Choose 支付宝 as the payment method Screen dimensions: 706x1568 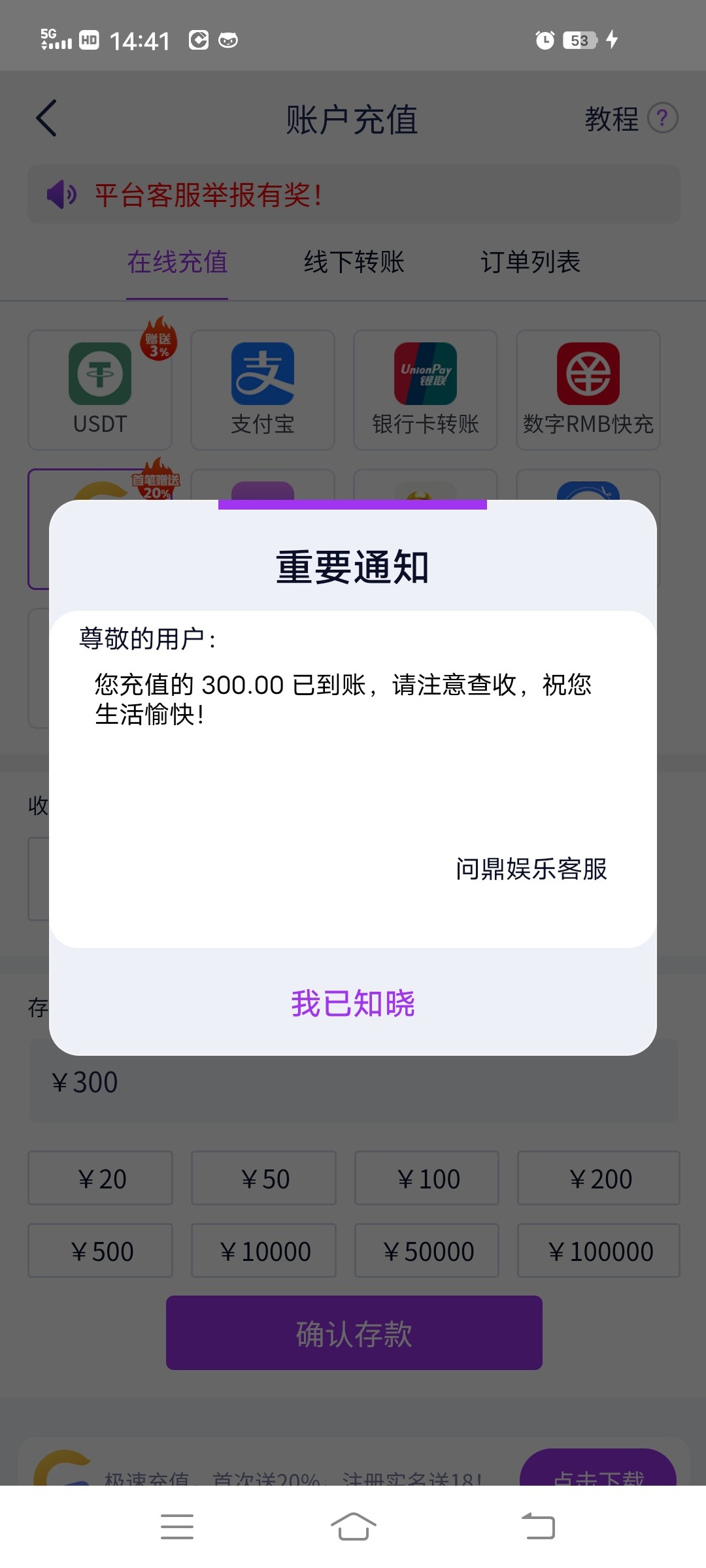pos(263,390)
